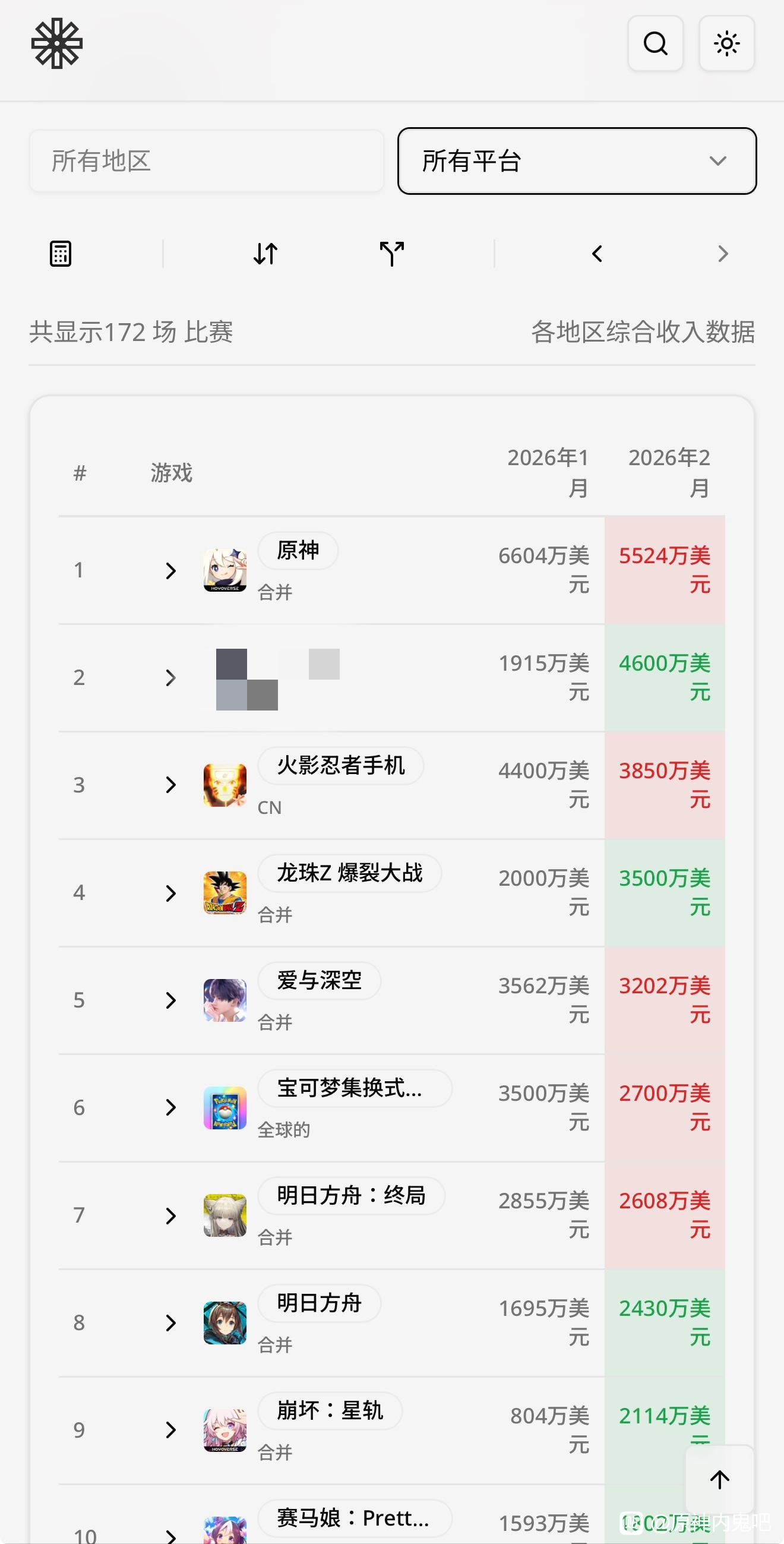Expand the 明日方舟 row ranked 8
This screenshot has height=1544, width=784.
(x=171, y=1323)
